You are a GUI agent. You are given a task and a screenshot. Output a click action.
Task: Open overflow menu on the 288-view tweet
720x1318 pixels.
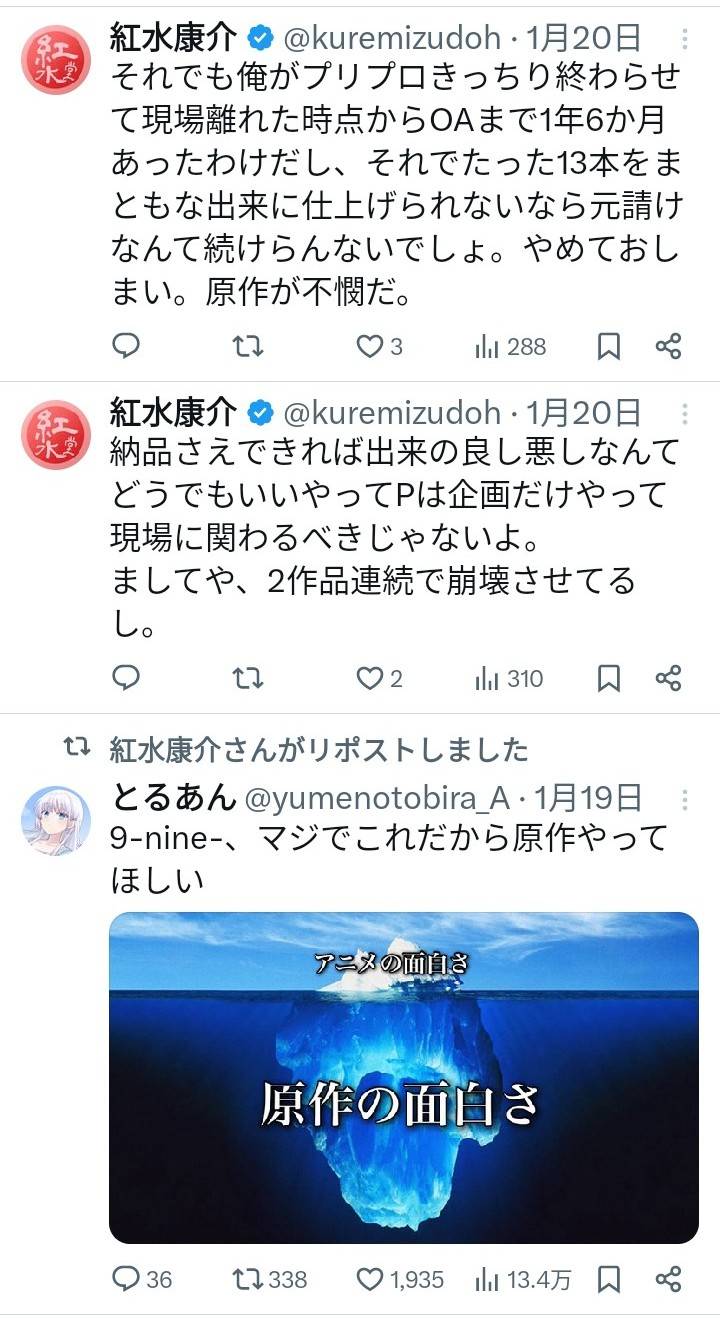[685, 40]
